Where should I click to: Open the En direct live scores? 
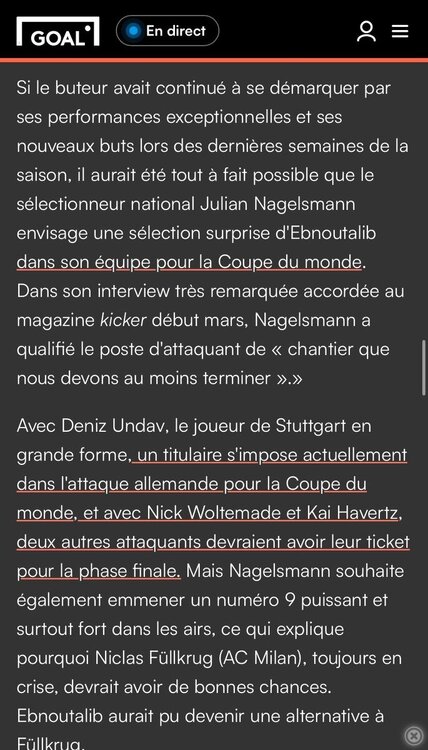[167, 31]
